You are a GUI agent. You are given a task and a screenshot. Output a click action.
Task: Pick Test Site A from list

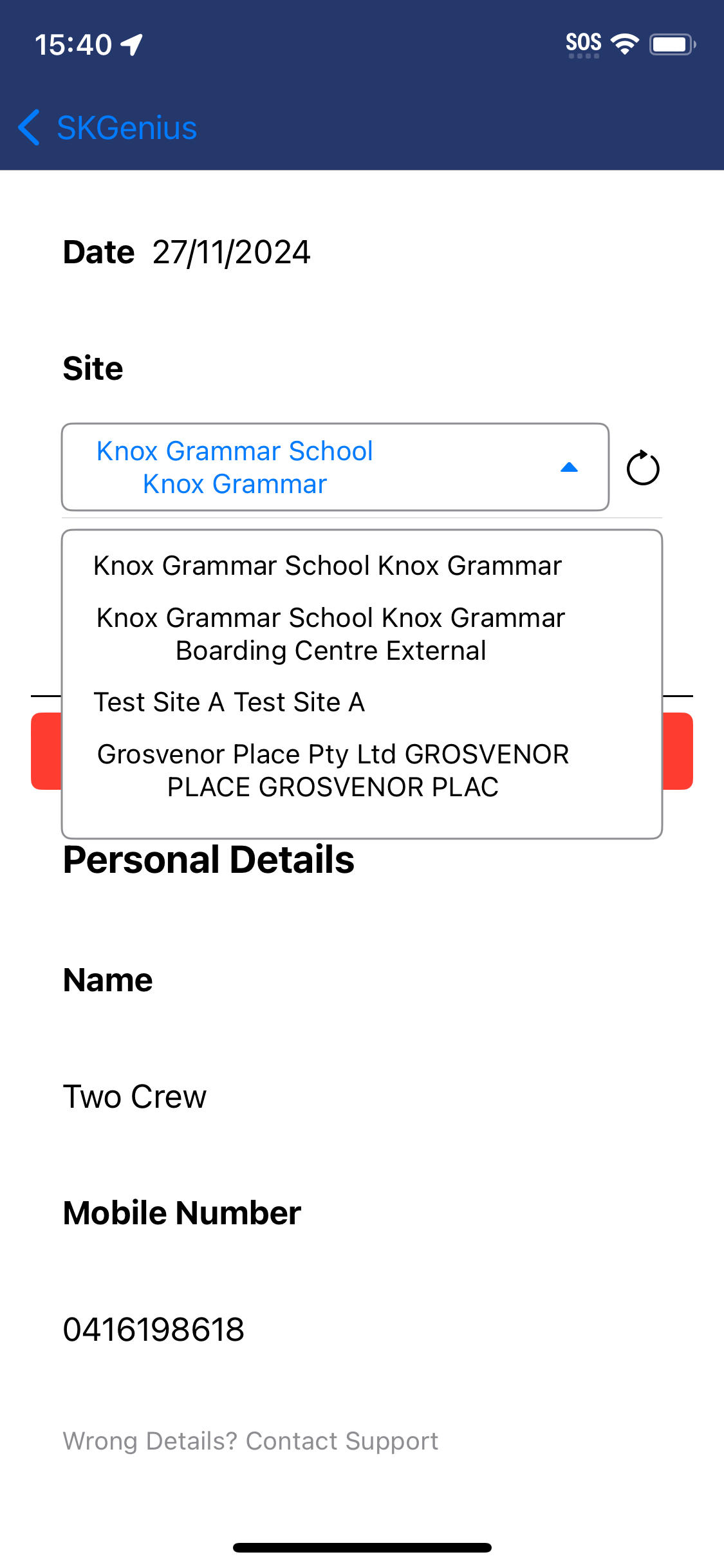(229, 702)
